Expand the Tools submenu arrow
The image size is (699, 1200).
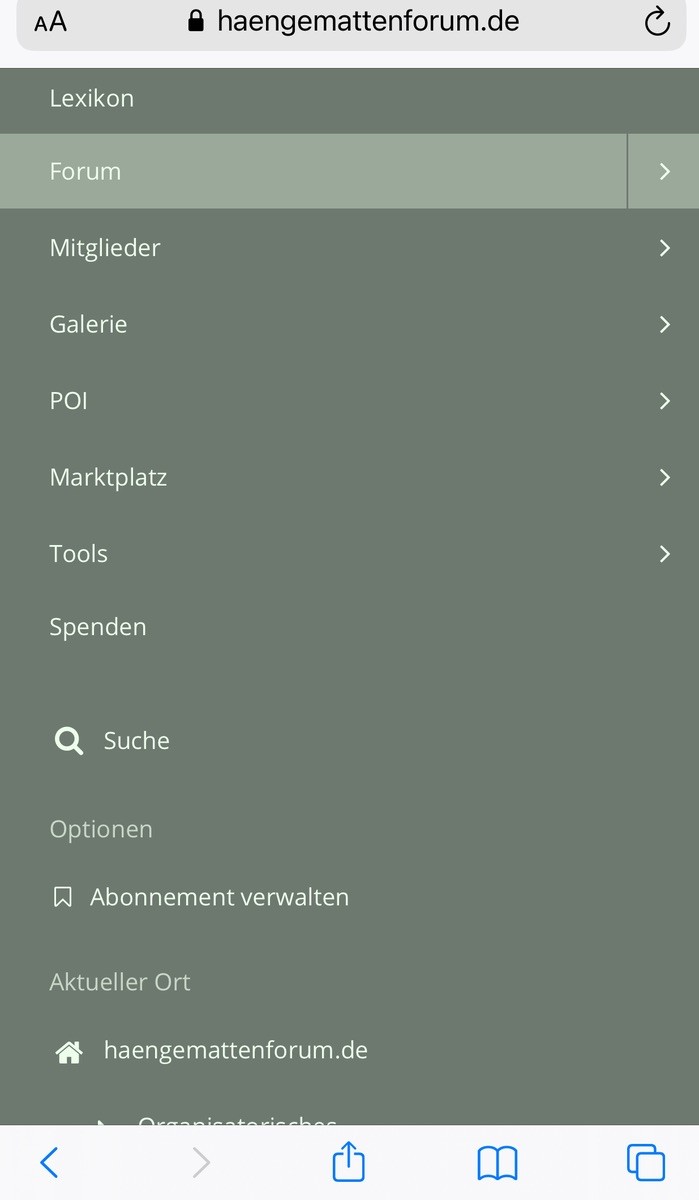click(x=664, y=554)
